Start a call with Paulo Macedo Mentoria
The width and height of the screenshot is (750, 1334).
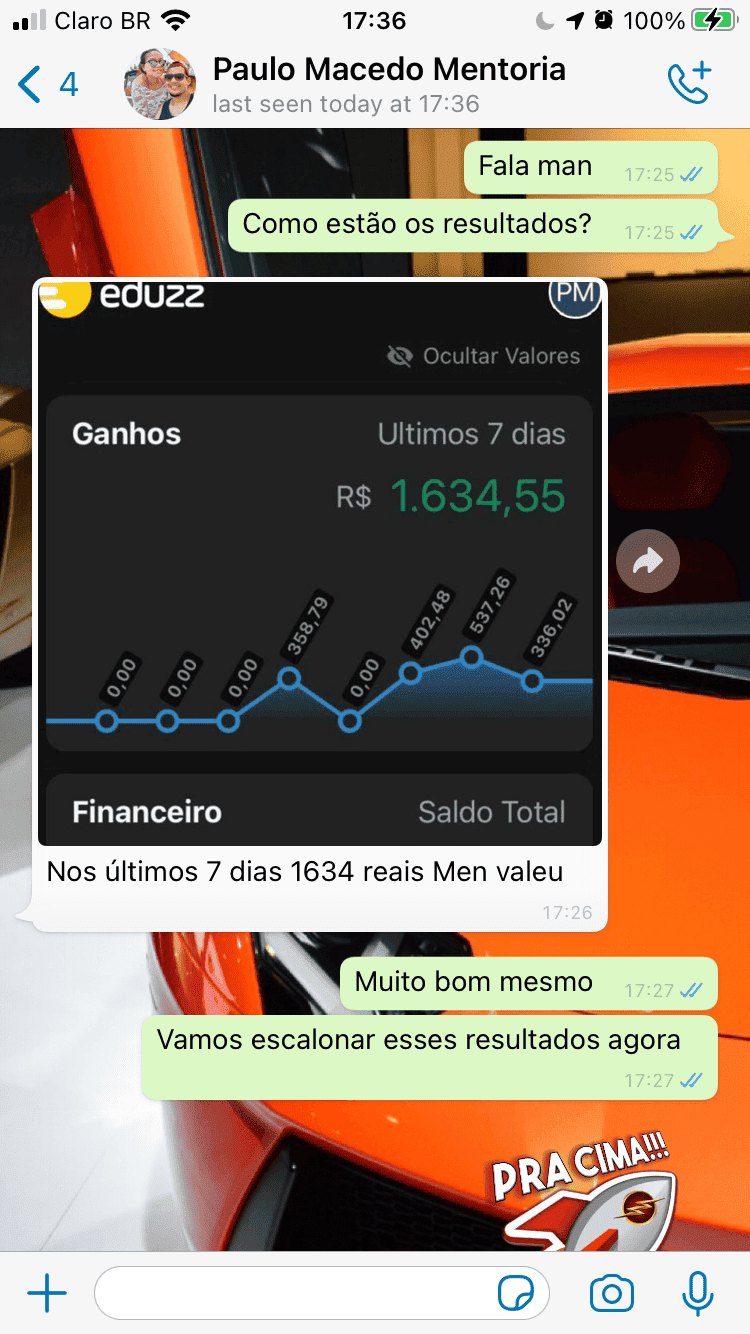coord(688,84)
